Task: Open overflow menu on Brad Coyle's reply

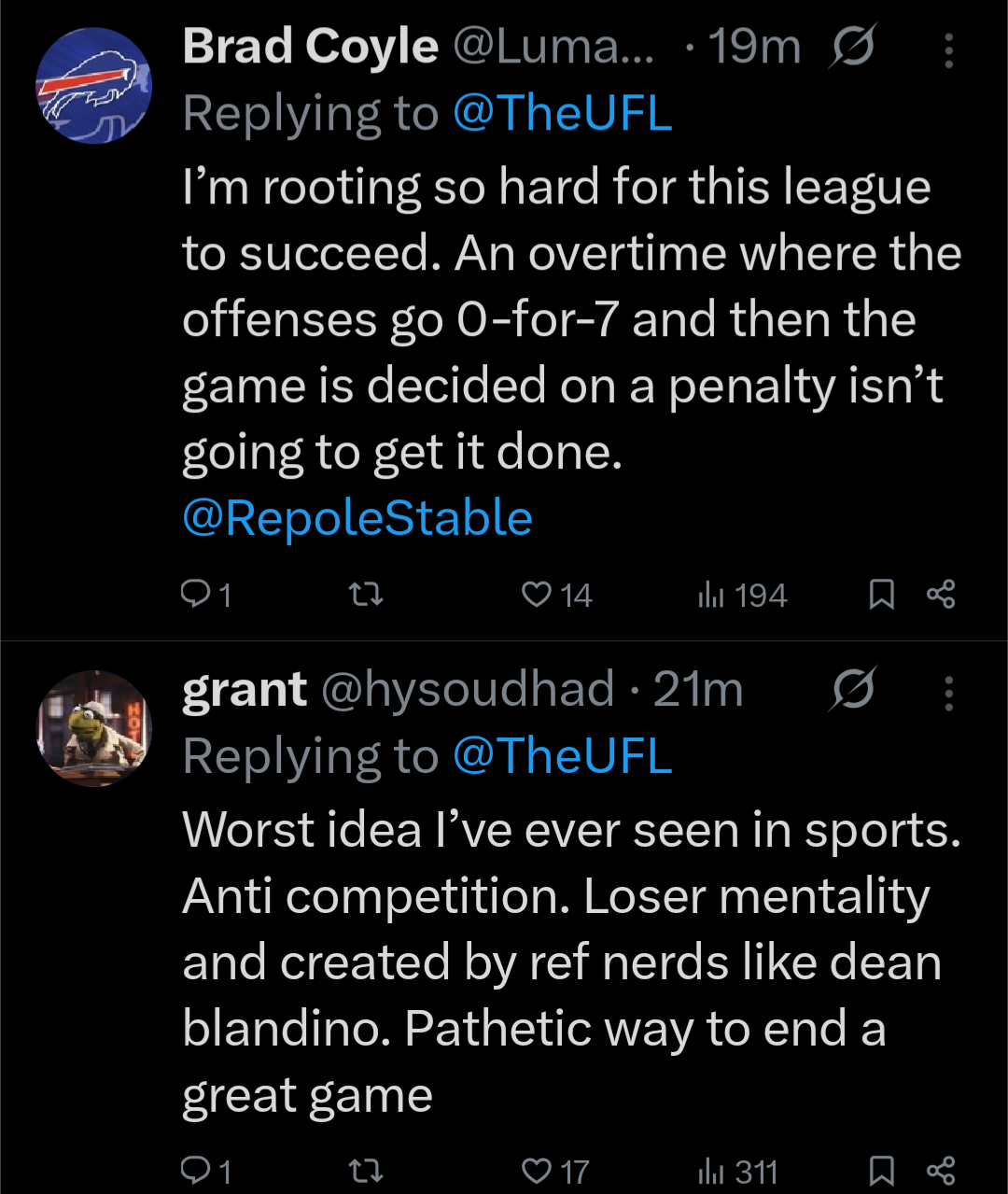Action: pos(948,50)
